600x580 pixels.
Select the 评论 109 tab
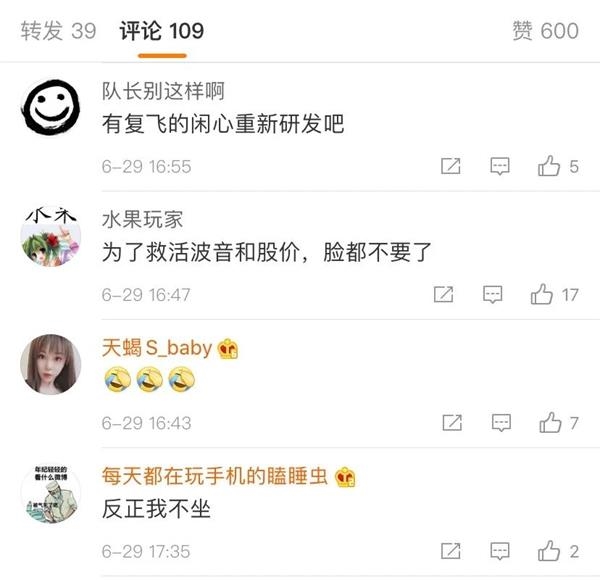pos(161,31)
